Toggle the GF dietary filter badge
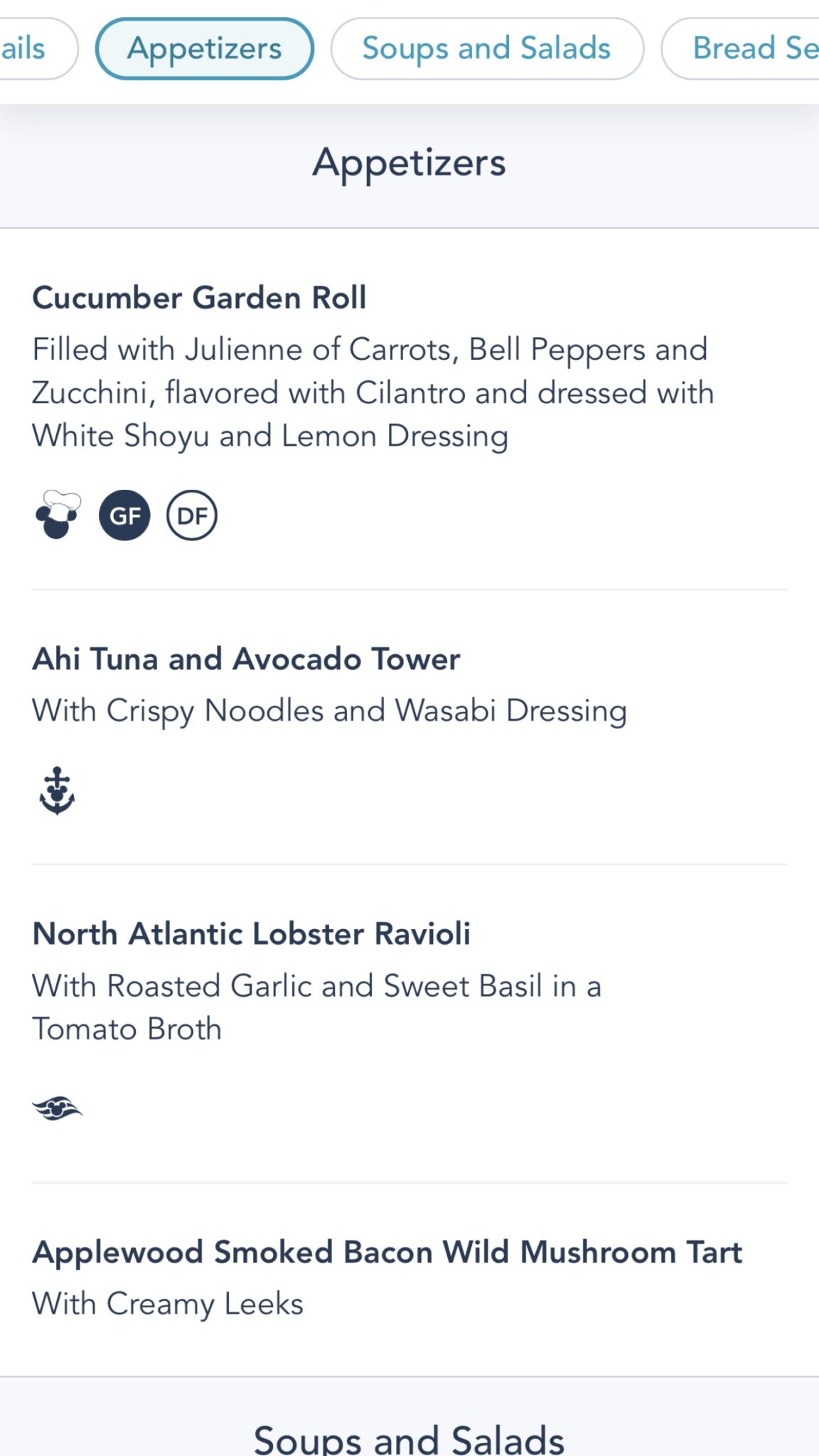Viewport: 819px width, 1456px height. pos(125,515)
